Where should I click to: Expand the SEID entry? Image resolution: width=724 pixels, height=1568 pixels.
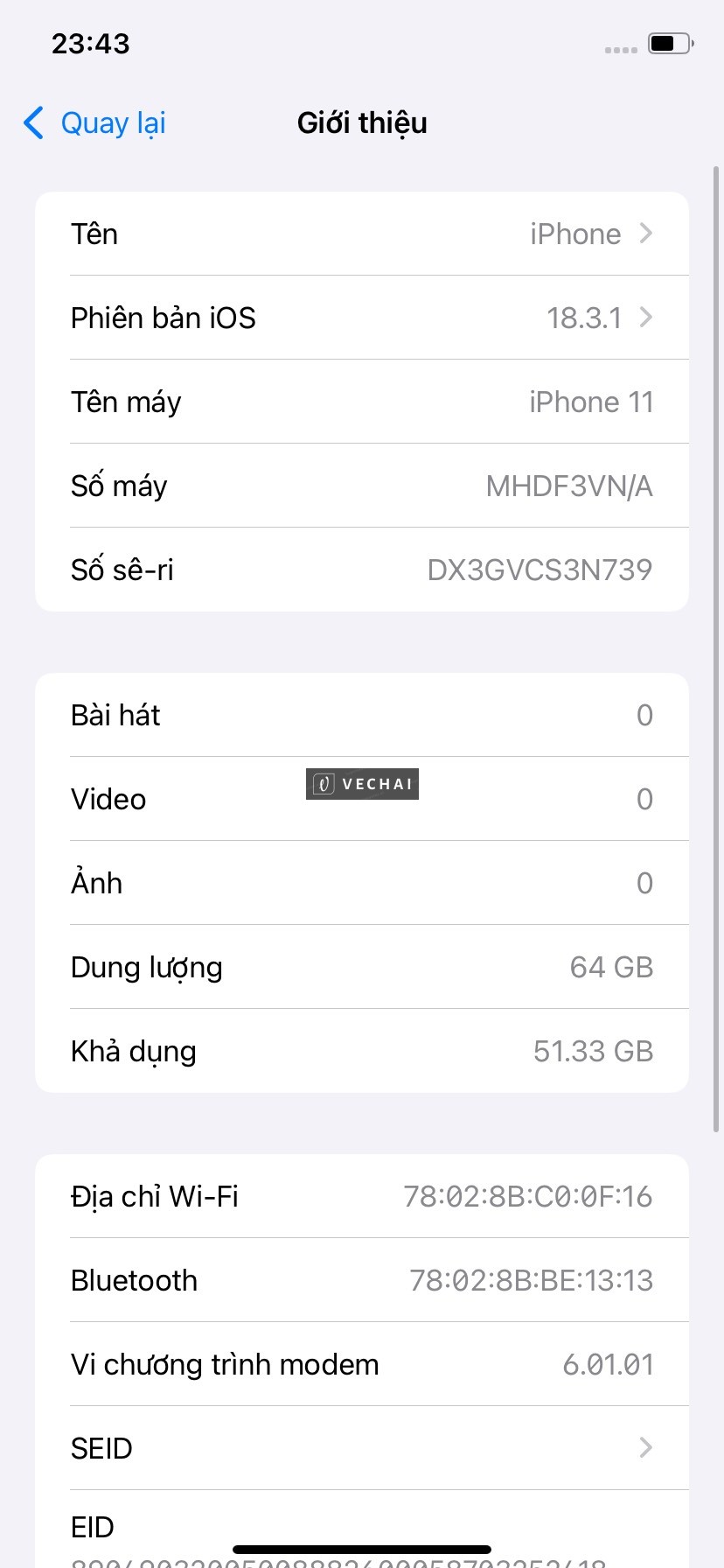362,1448
